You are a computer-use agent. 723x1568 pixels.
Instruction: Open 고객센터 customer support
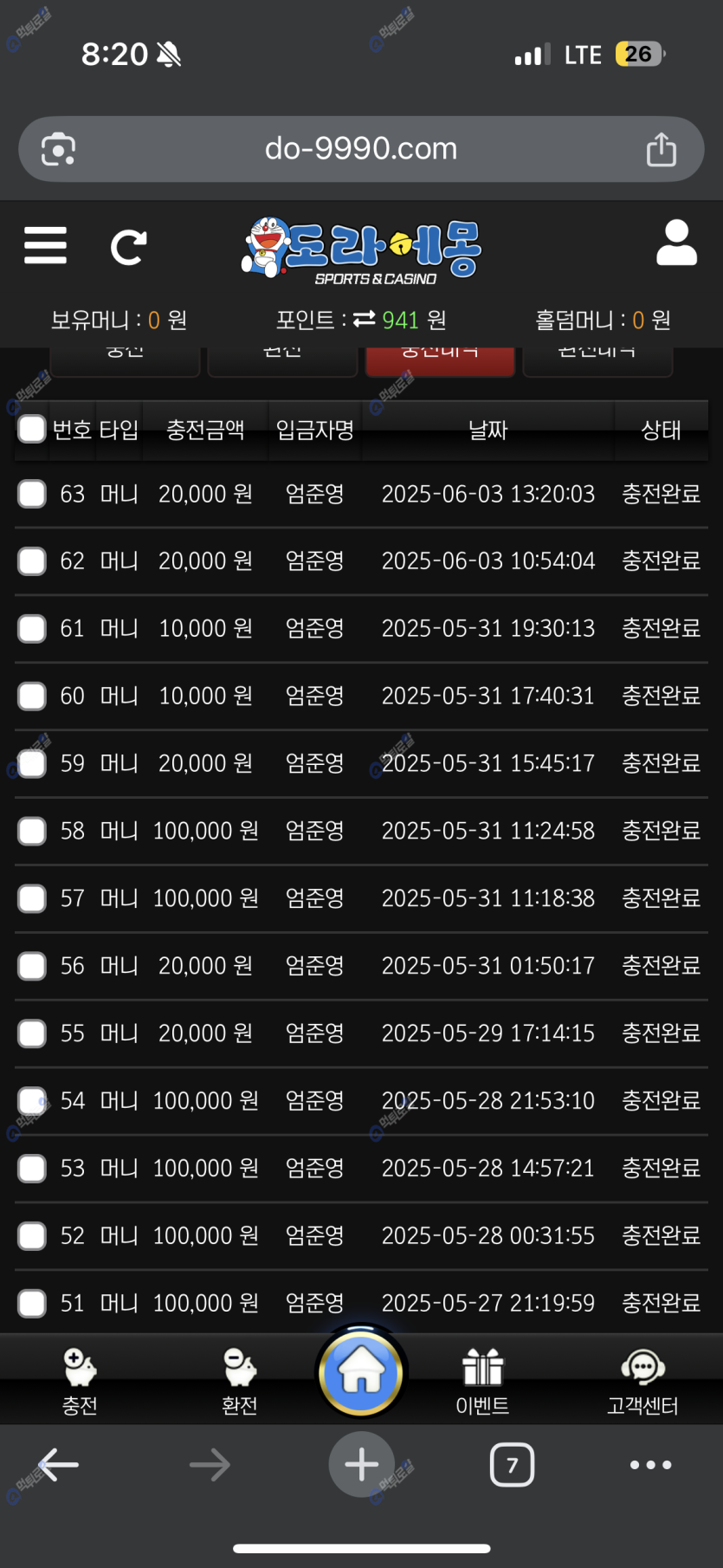pos(642,1382)
